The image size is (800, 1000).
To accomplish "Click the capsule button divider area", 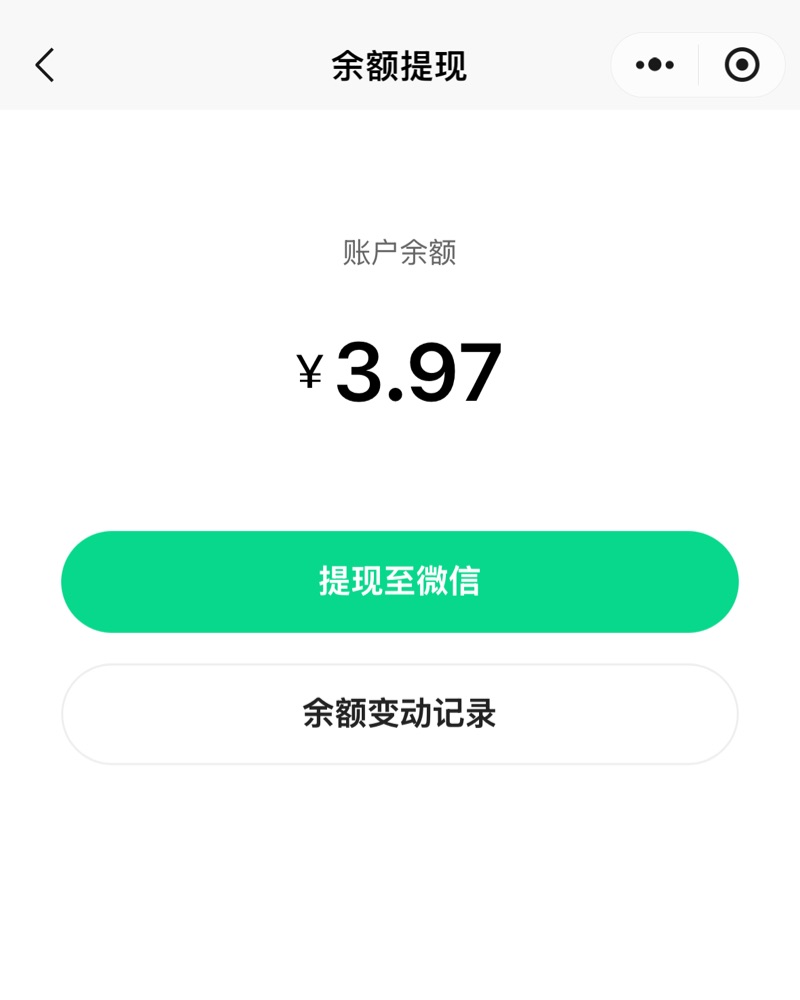I will click(697, 64).
